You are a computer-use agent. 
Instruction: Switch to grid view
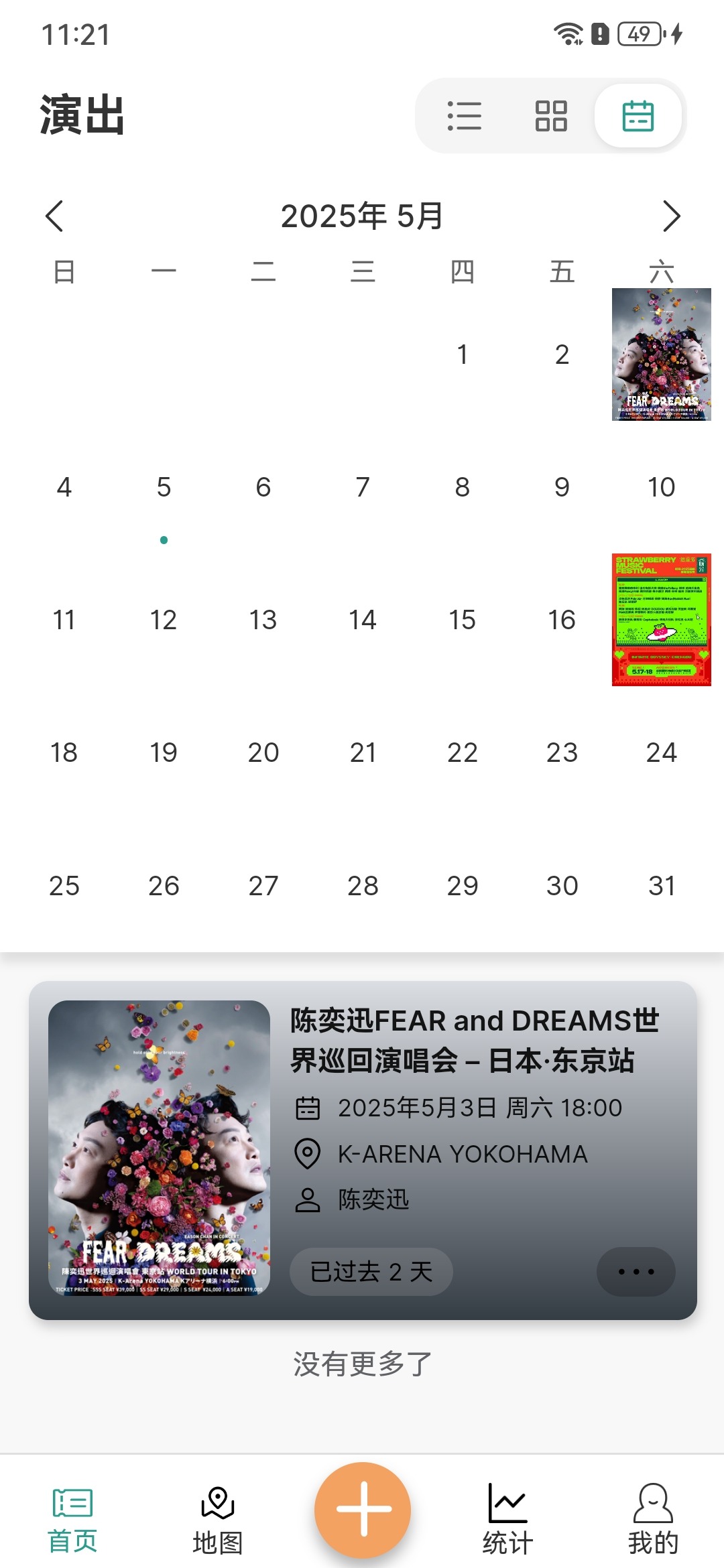click(x=551, y=116)
